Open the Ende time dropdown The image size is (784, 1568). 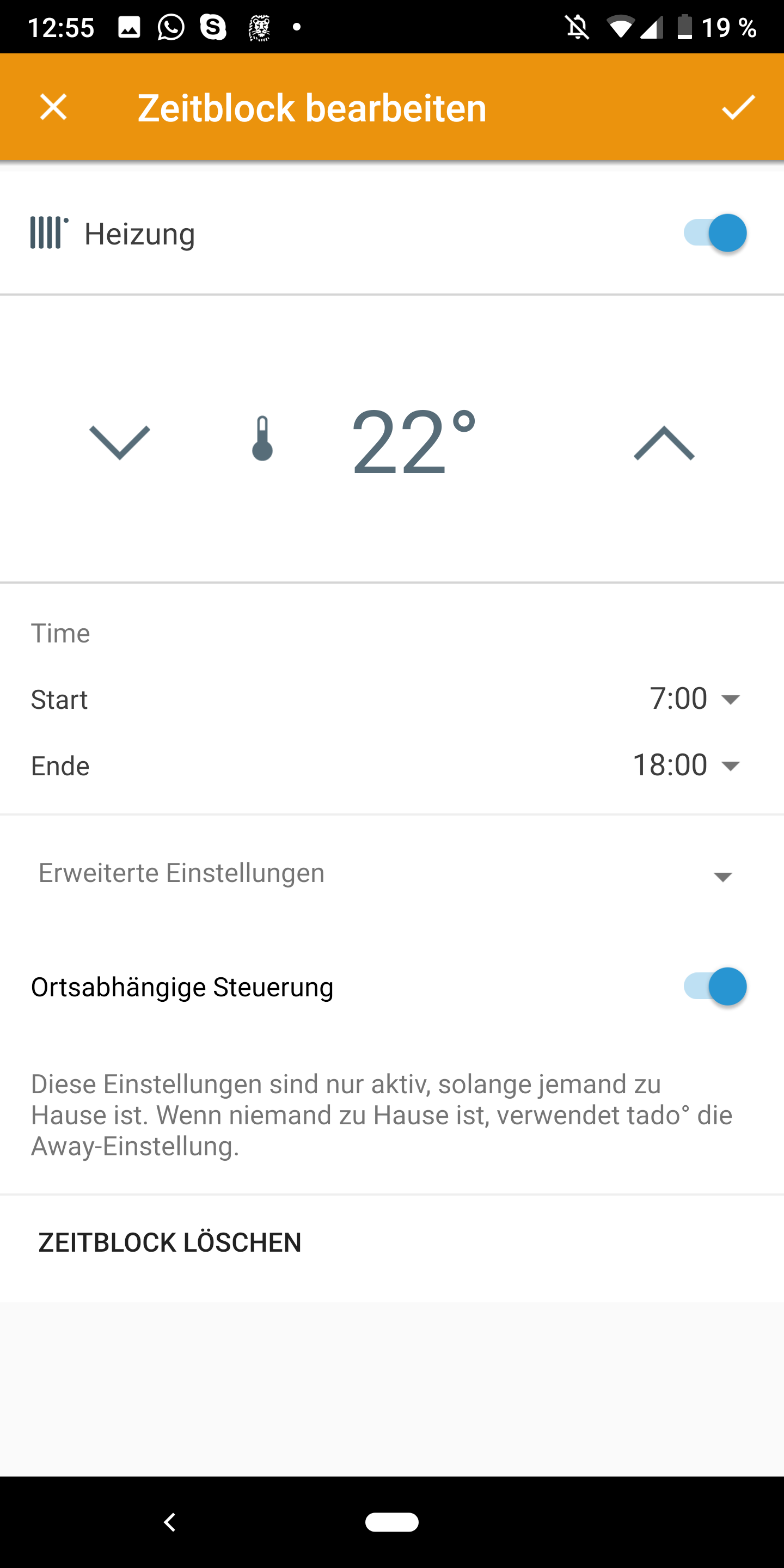tap(687, 765)
